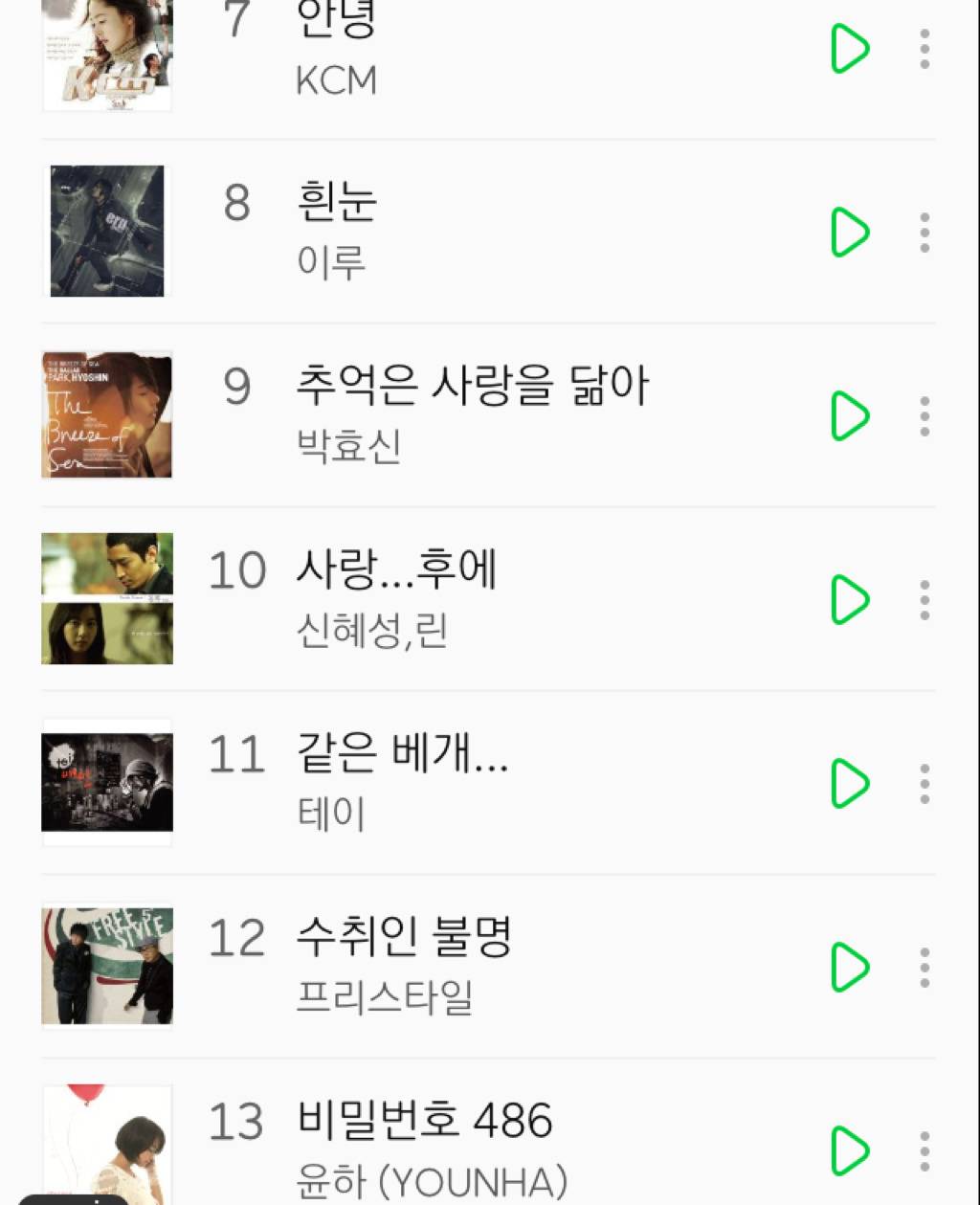
Task: Select artist name 테이 under track 11
Action: pyautogui.click(x=330, y=814)
